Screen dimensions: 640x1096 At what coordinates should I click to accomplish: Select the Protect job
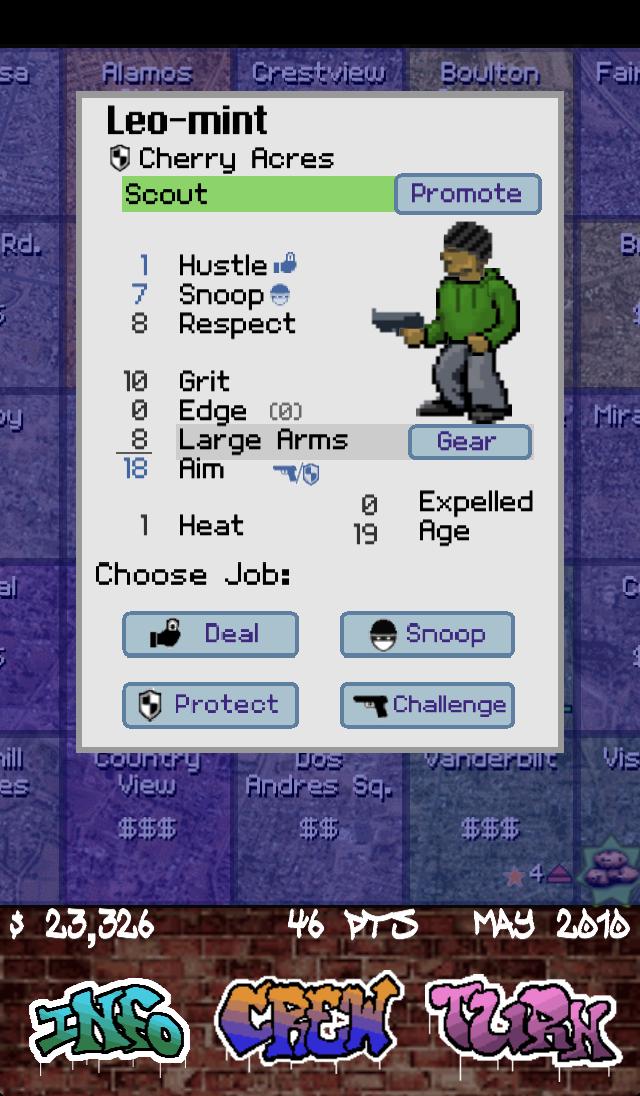click(x=210, y=705)
